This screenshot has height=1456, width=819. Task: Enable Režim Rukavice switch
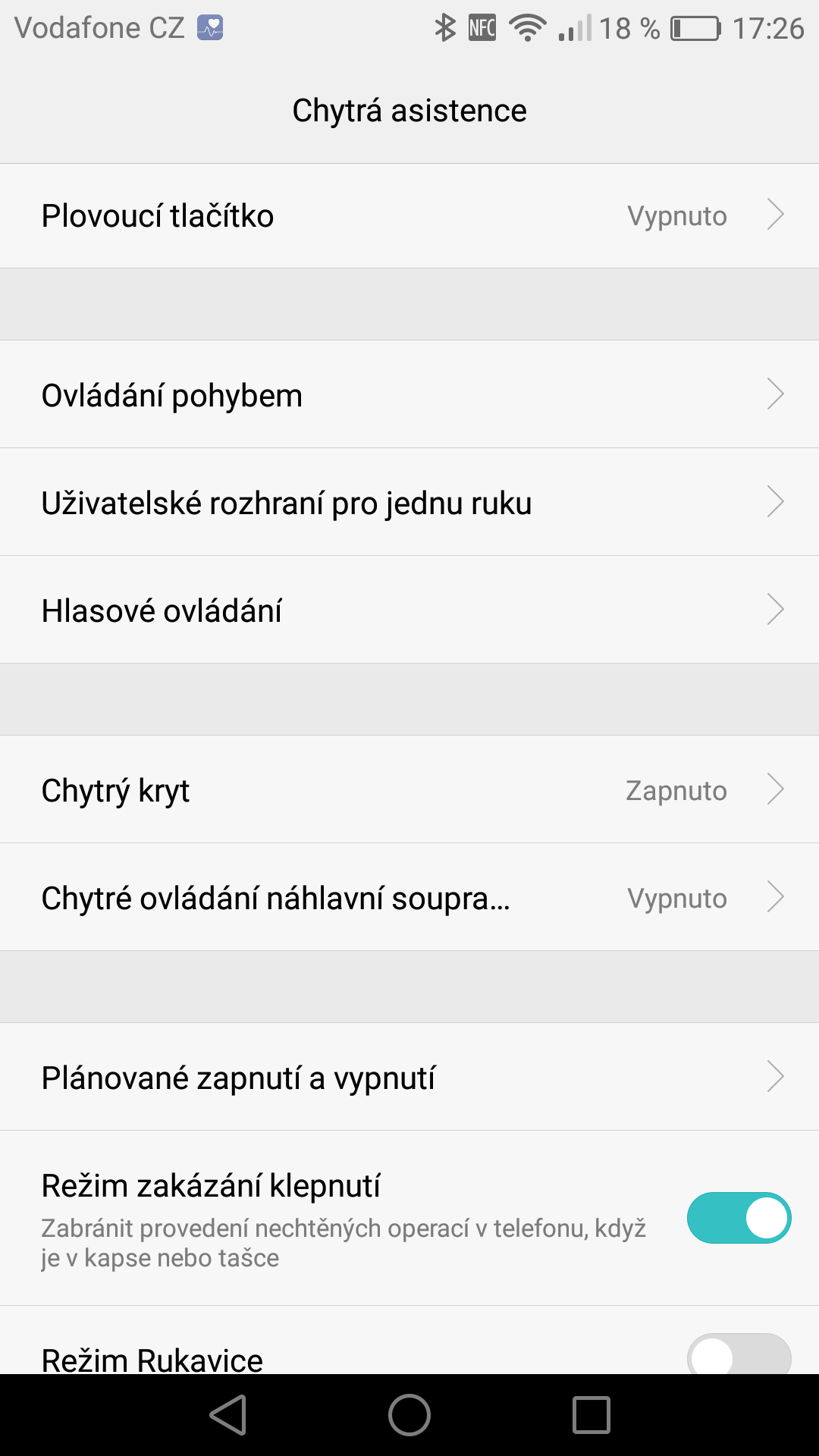tap(739, 1354)
